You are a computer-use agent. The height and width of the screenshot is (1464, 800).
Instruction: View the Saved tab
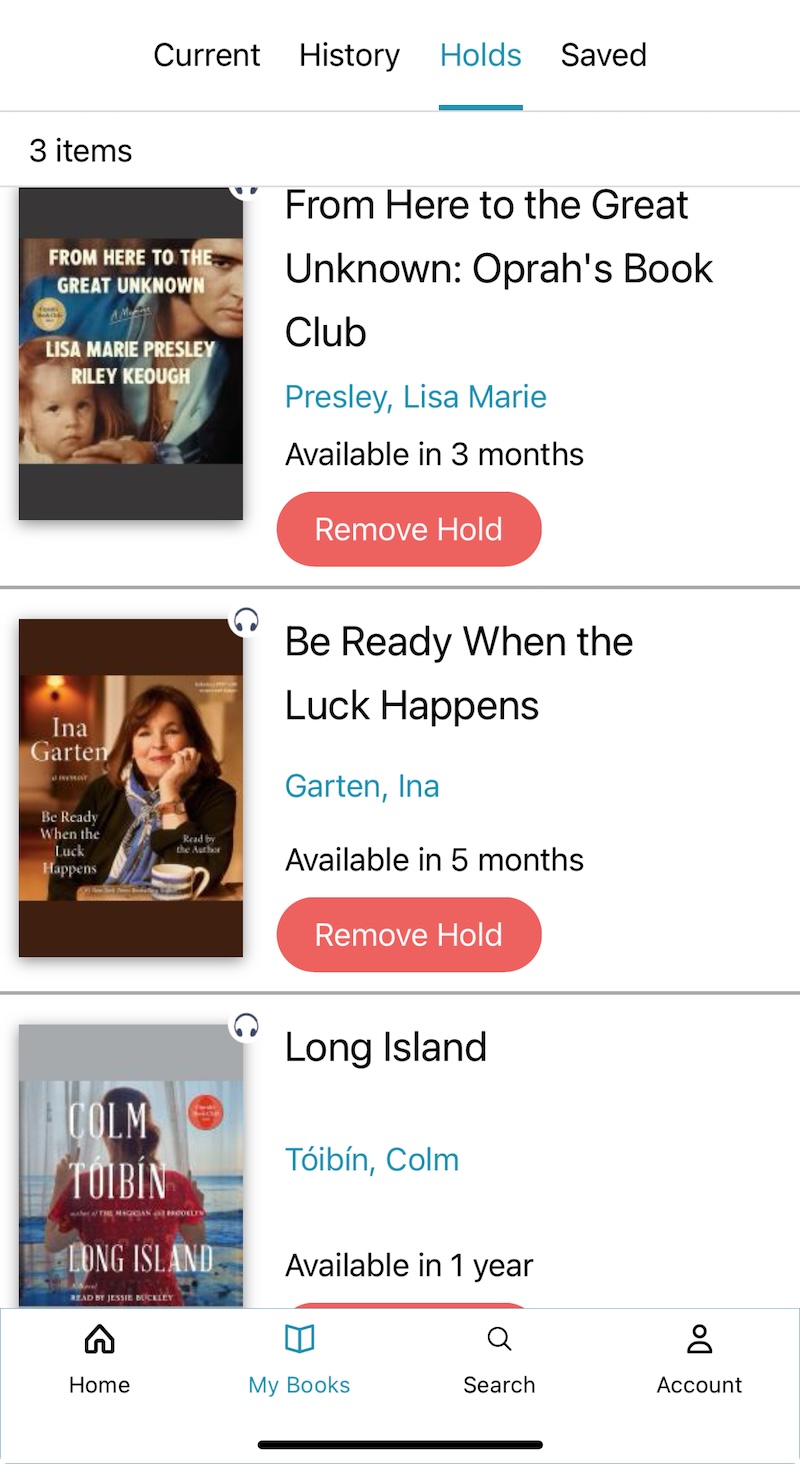pyautogui.click(x=603, y=55)
